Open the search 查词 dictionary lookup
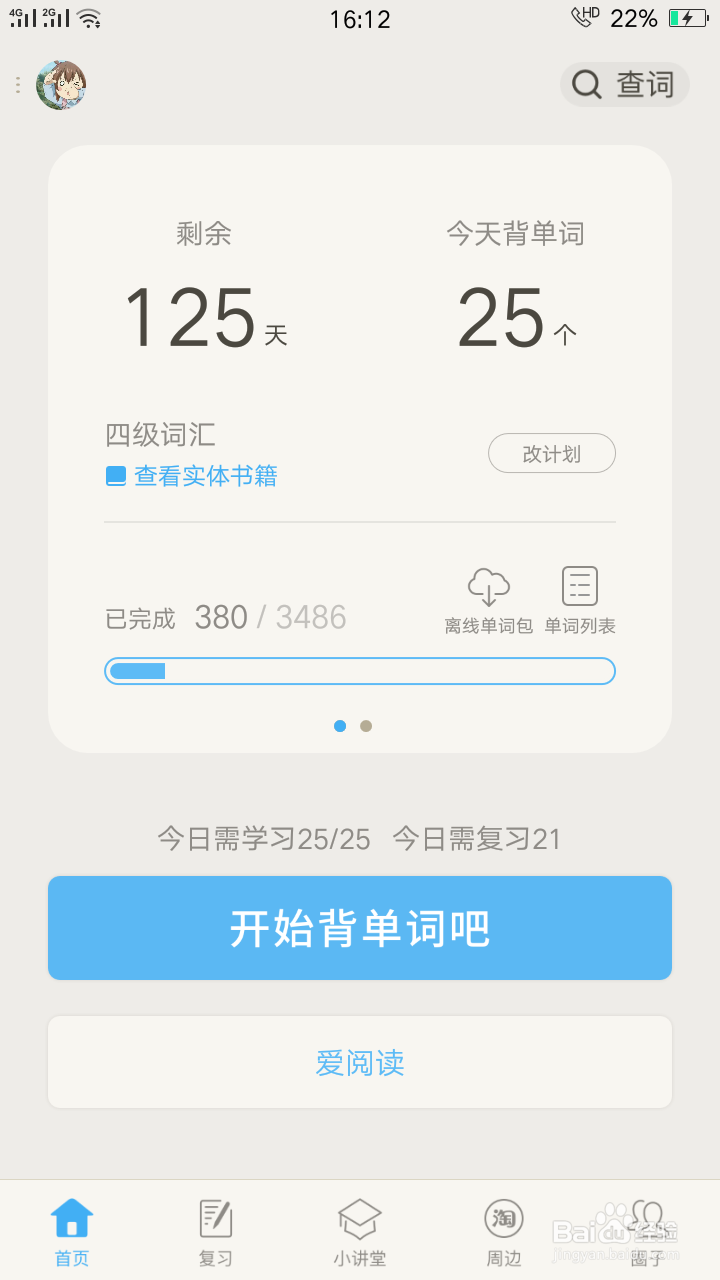 [x=625, y=85]
